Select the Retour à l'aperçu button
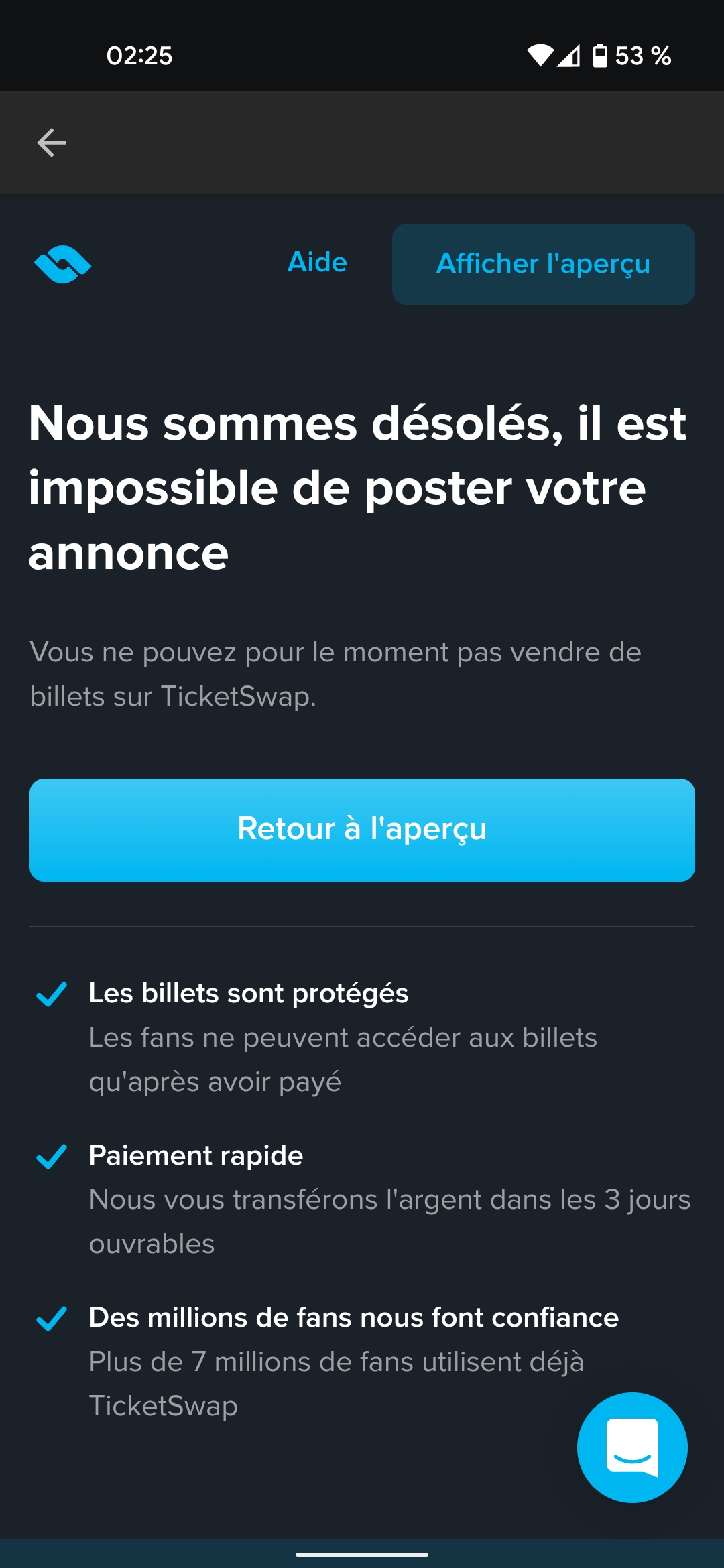 362,830
